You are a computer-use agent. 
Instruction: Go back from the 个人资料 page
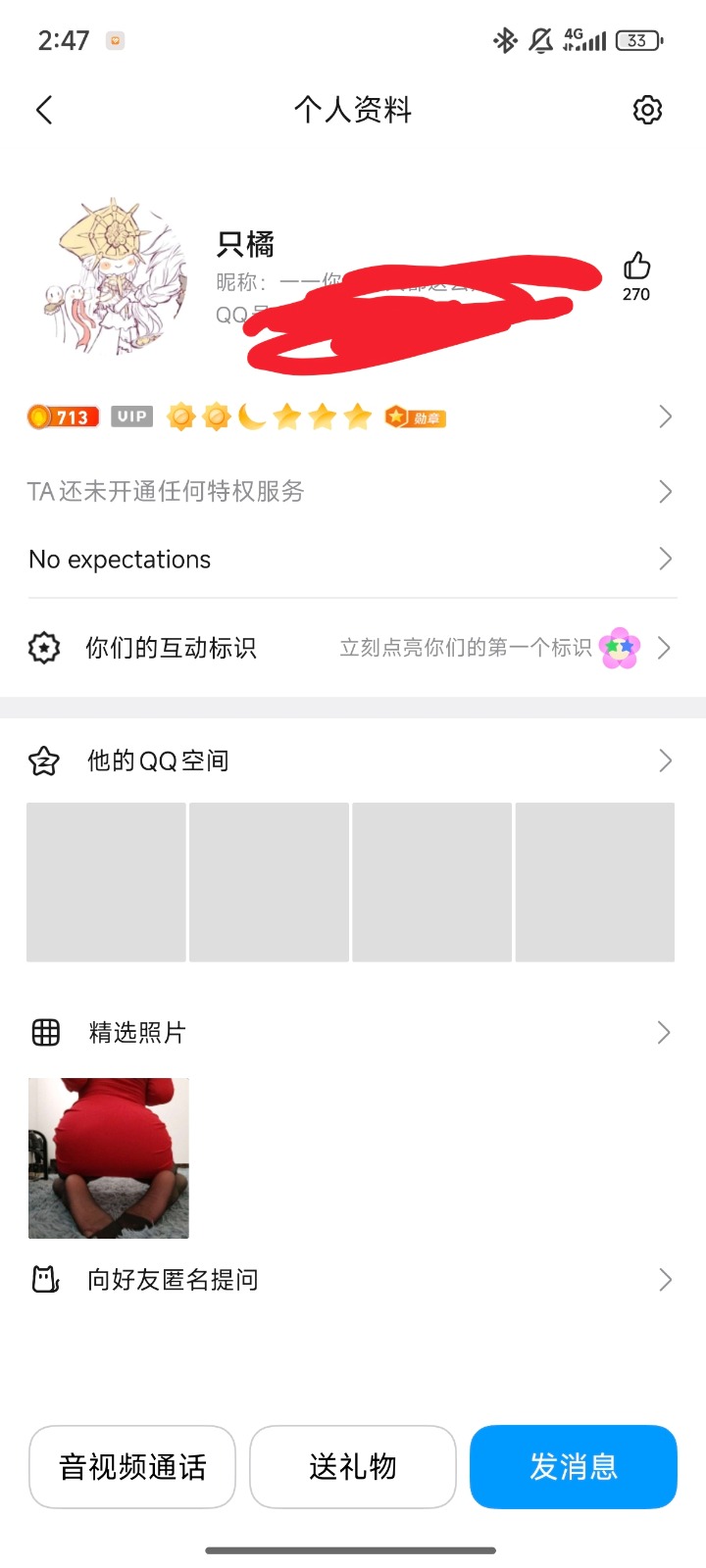click(44, 110)
